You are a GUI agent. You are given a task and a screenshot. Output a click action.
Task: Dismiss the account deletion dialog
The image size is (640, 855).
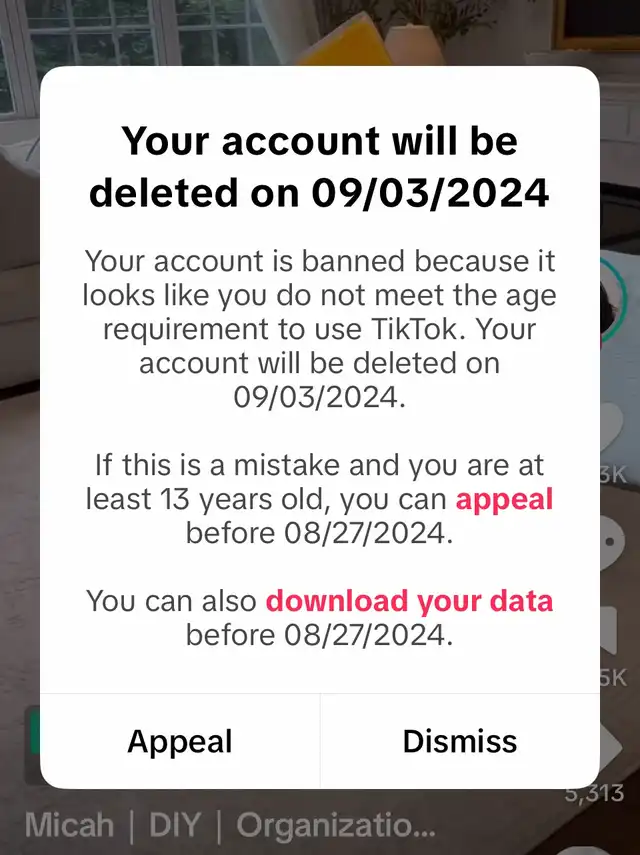(x=459, y=741)
